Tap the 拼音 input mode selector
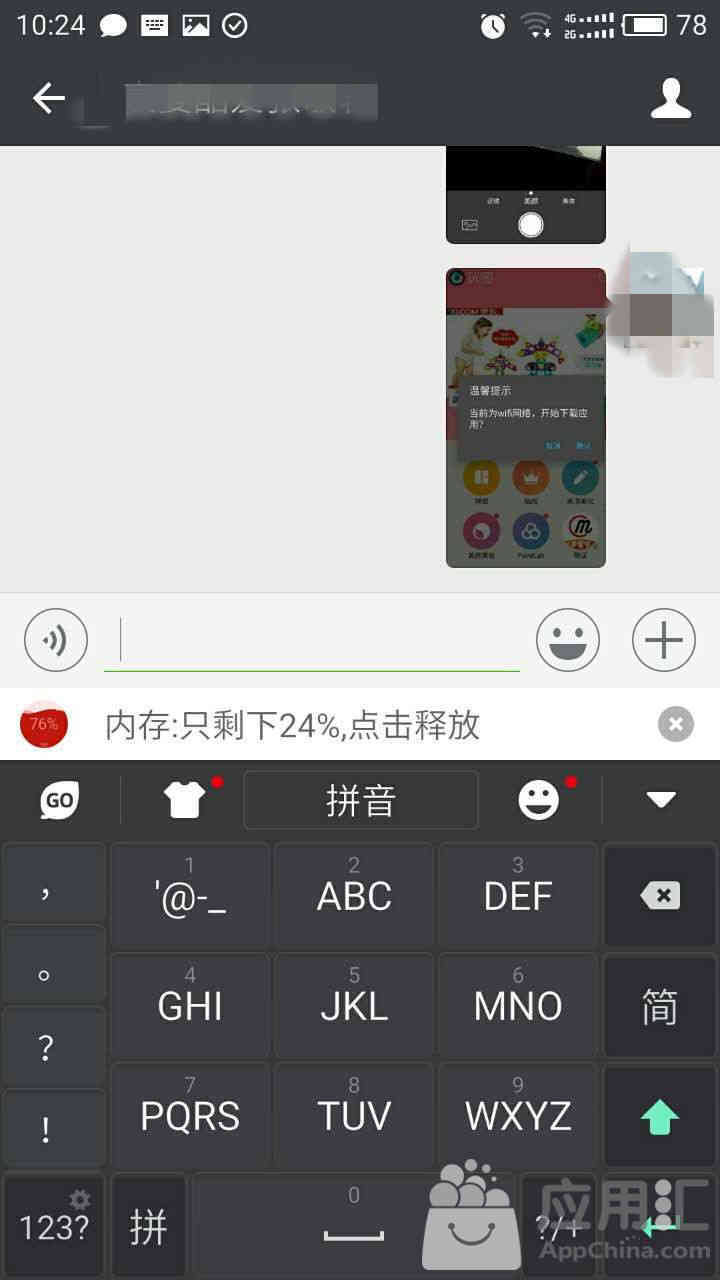 [361, 800]
